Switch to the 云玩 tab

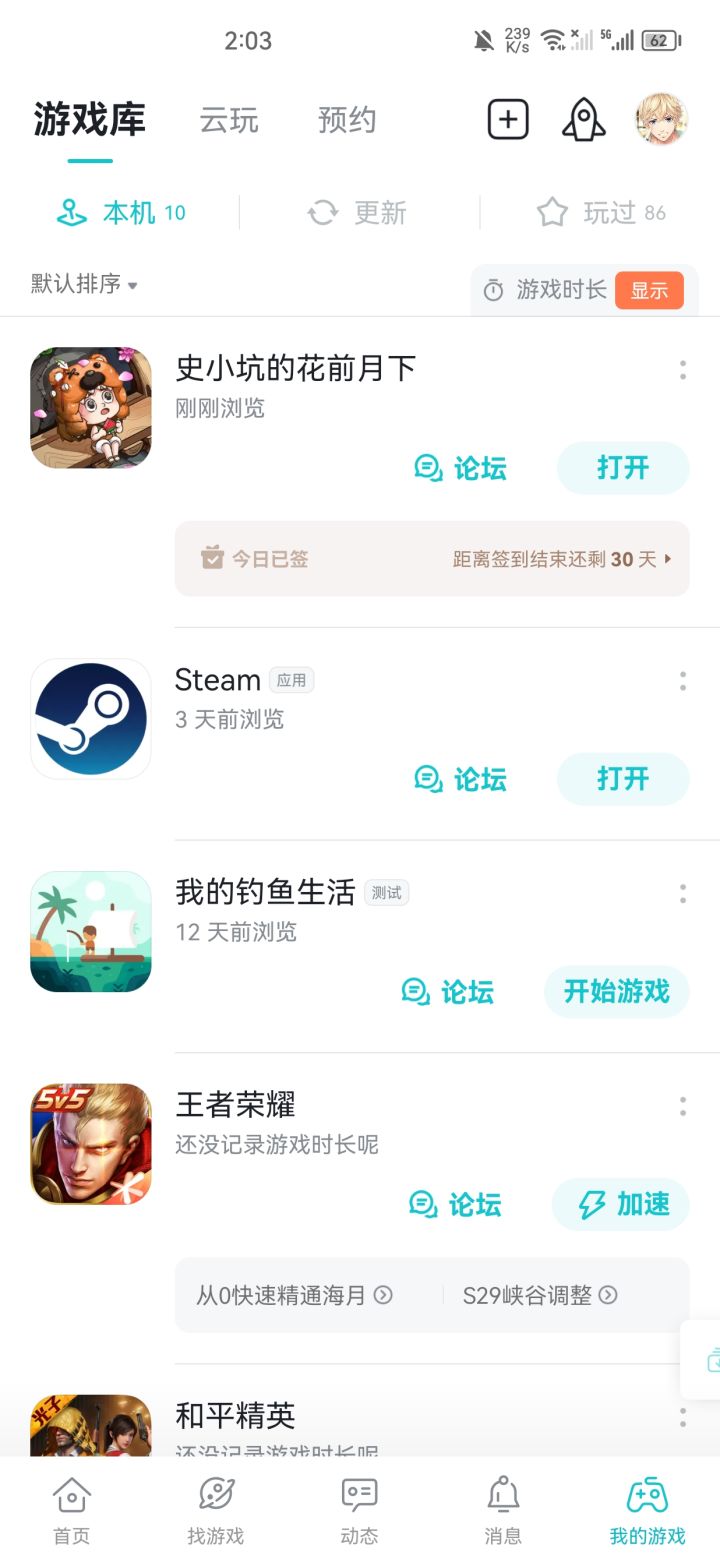pos(229,119)
